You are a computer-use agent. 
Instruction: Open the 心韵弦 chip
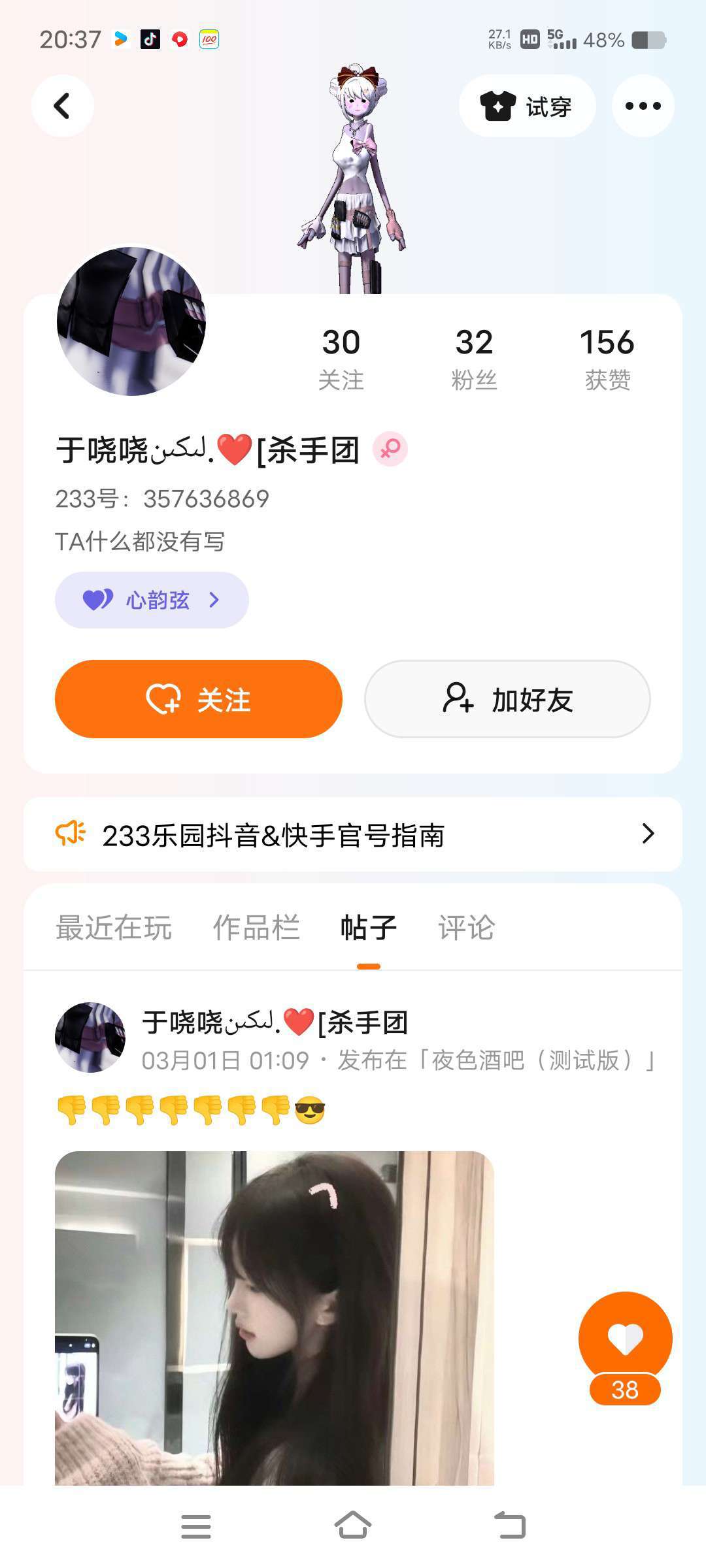coord(152,600)
